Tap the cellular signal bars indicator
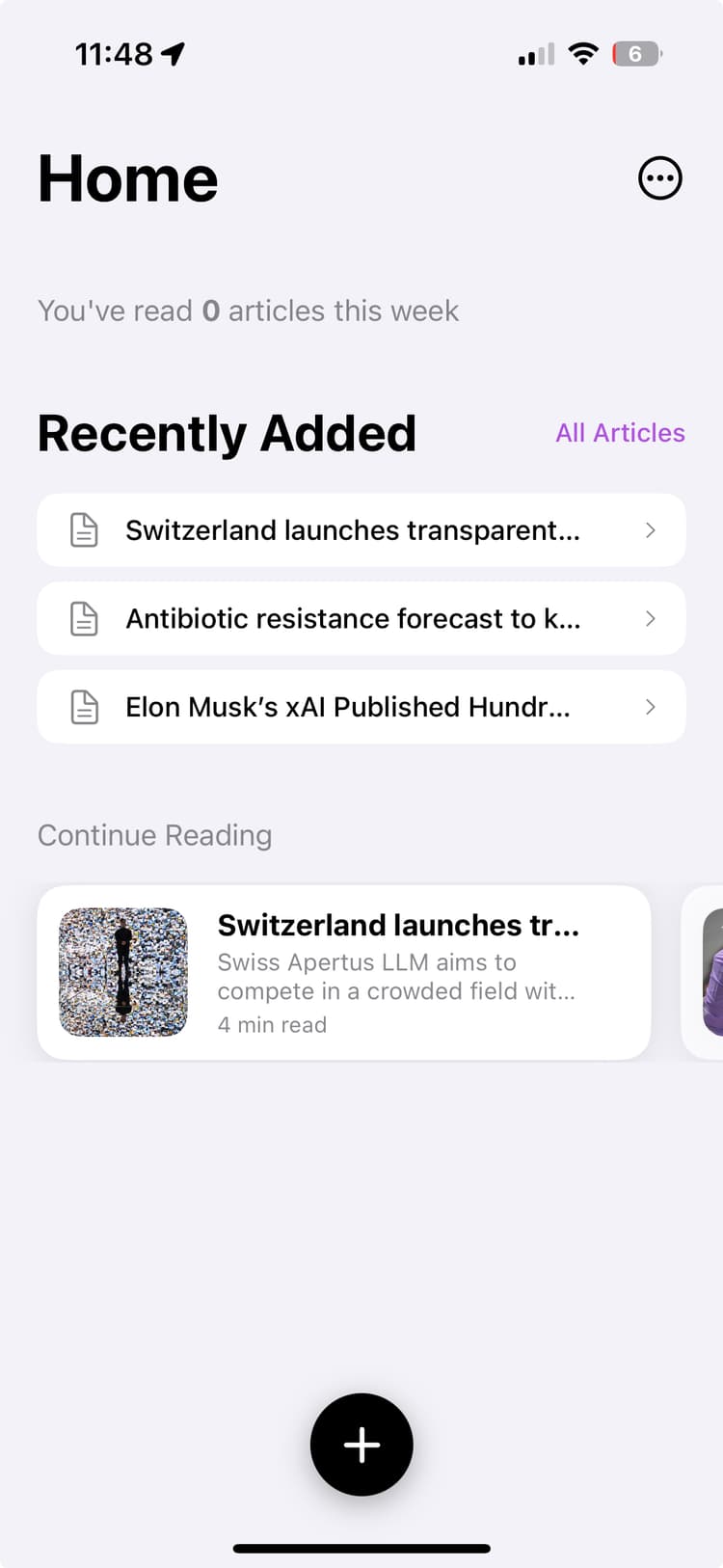The image size is (723, 1568). coord(535,54)
